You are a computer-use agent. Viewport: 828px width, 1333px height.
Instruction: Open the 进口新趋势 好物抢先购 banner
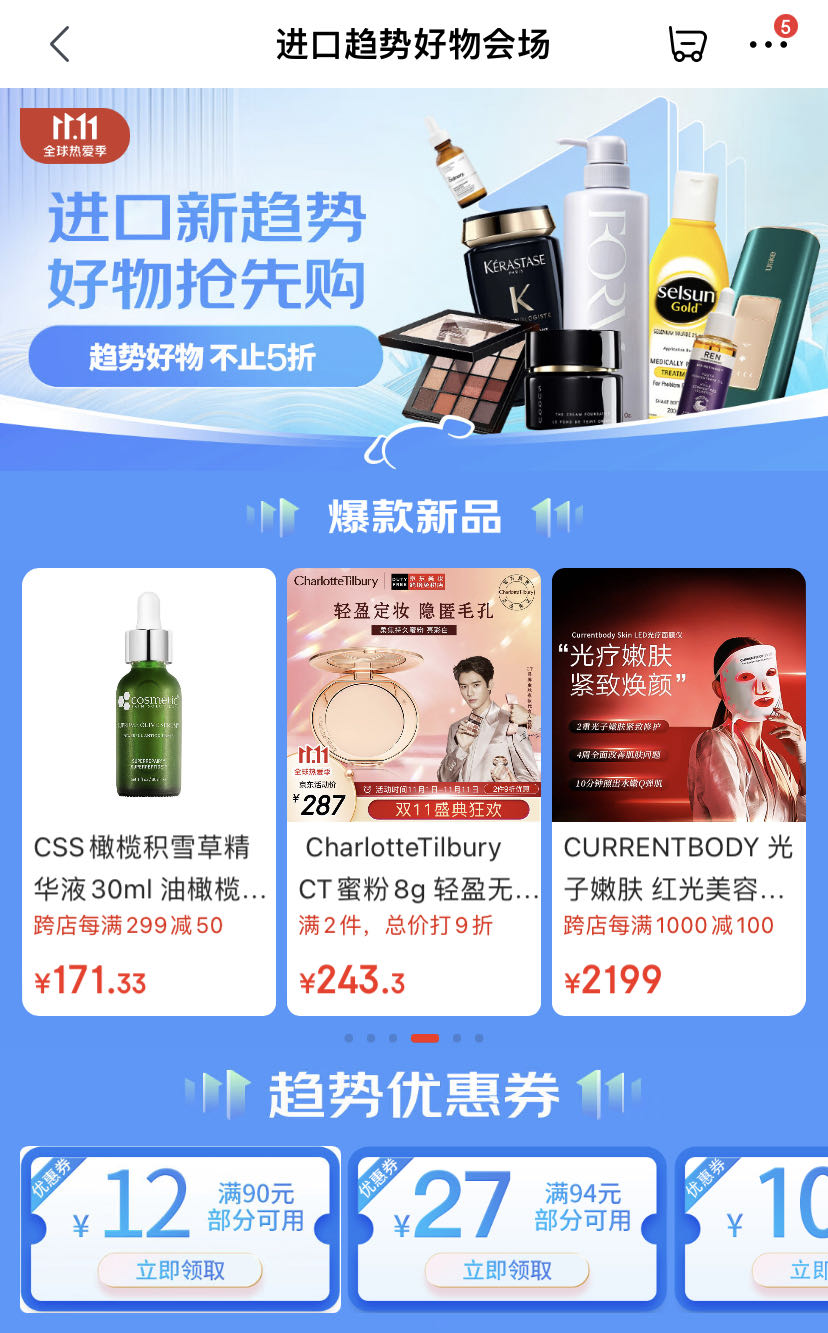(x=414, y=270)
